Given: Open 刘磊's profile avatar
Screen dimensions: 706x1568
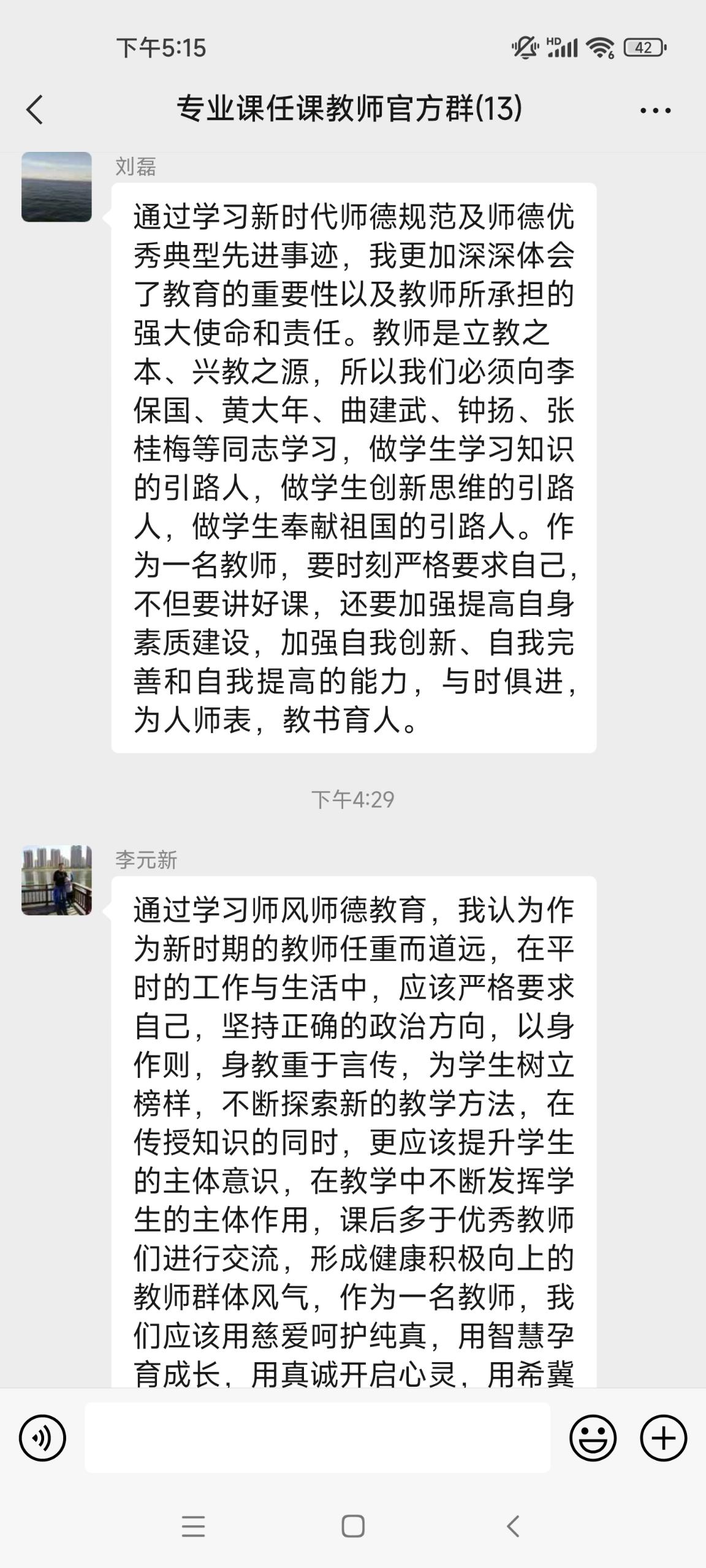Looking at the screenshot, I should 56,187.
